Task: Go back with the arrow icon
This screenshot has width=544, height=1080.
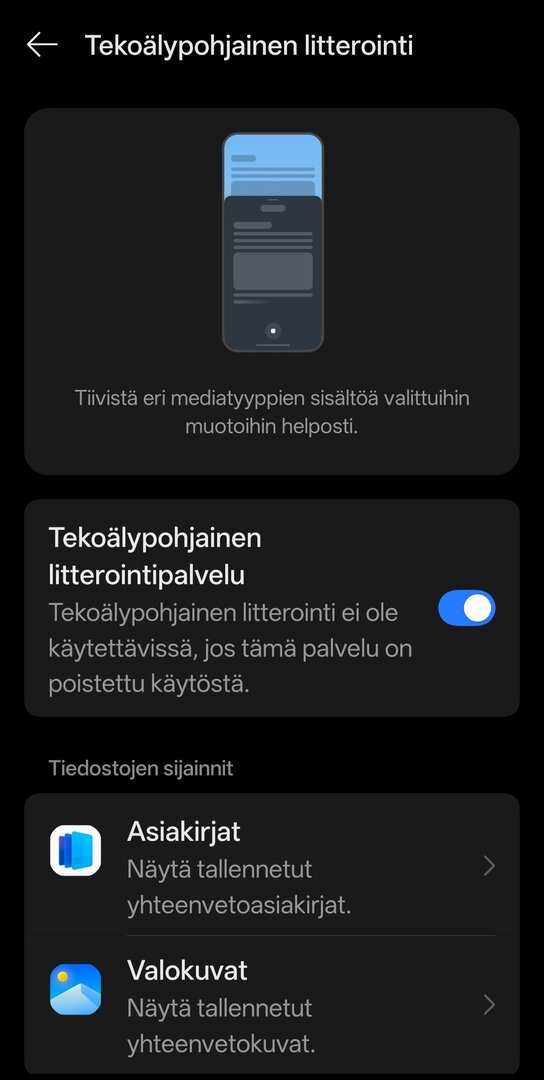Action: click(42, 45)
